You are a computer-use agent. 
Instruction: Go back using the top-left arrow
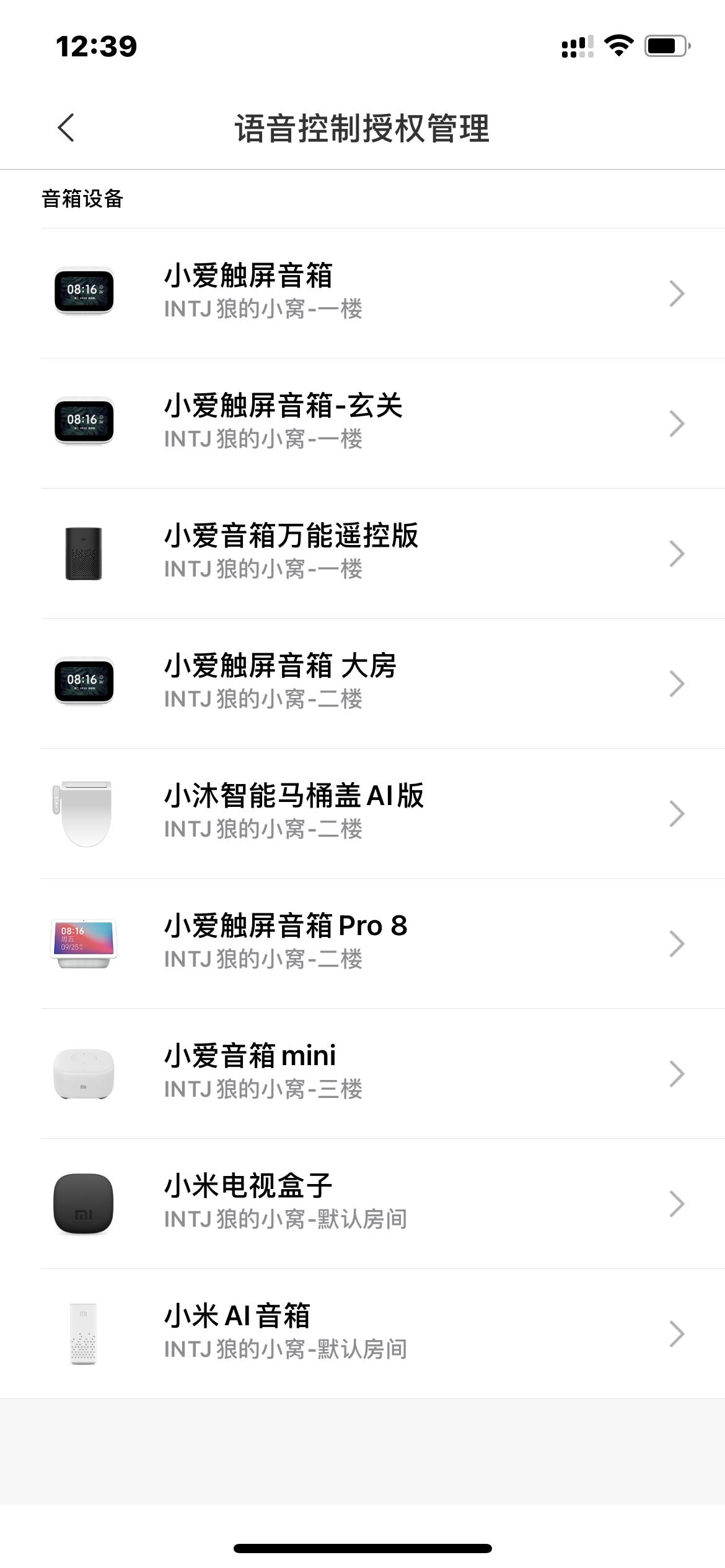[x=66, y=127]
